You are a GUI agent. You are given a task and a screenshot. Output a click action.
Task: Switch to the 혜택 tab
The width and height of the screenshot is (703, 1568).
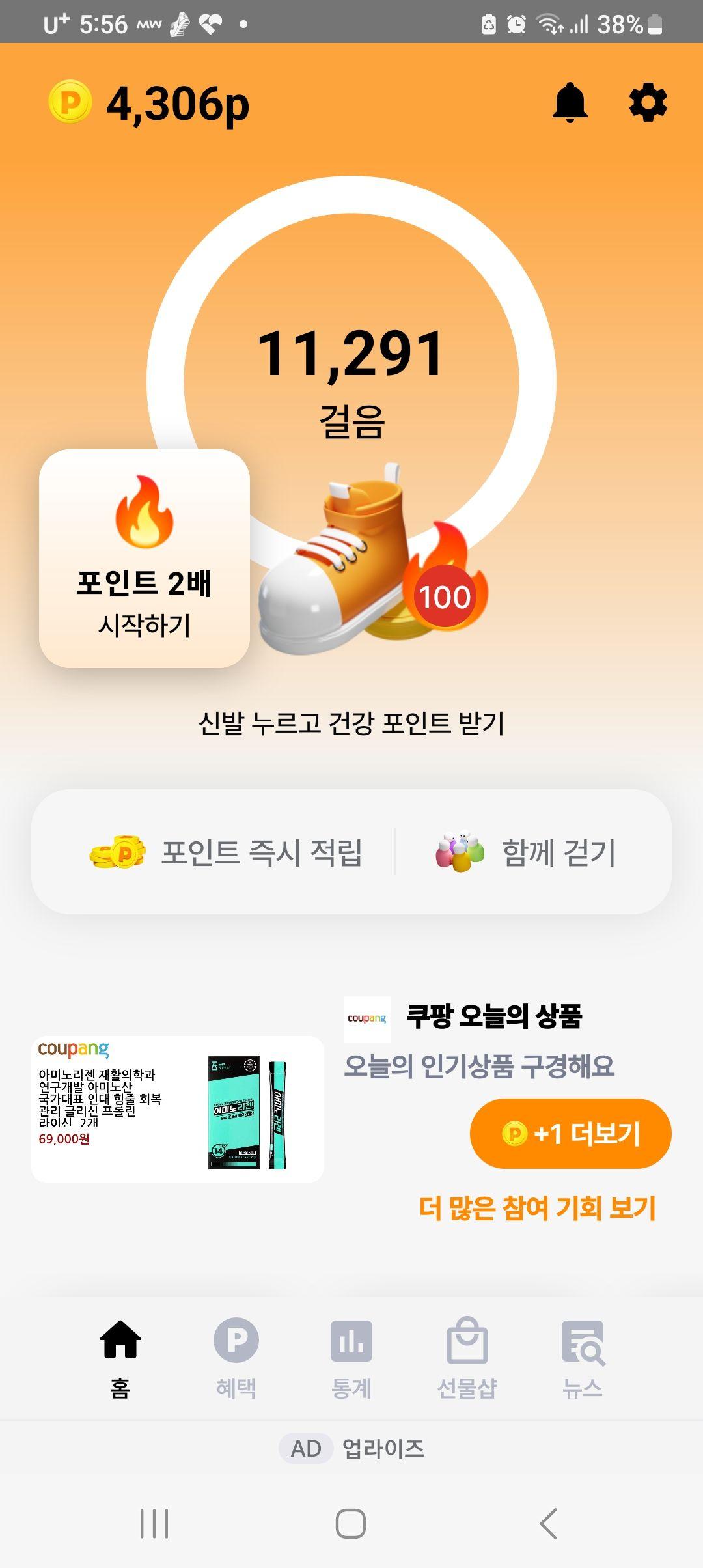tap(236, 1358)
